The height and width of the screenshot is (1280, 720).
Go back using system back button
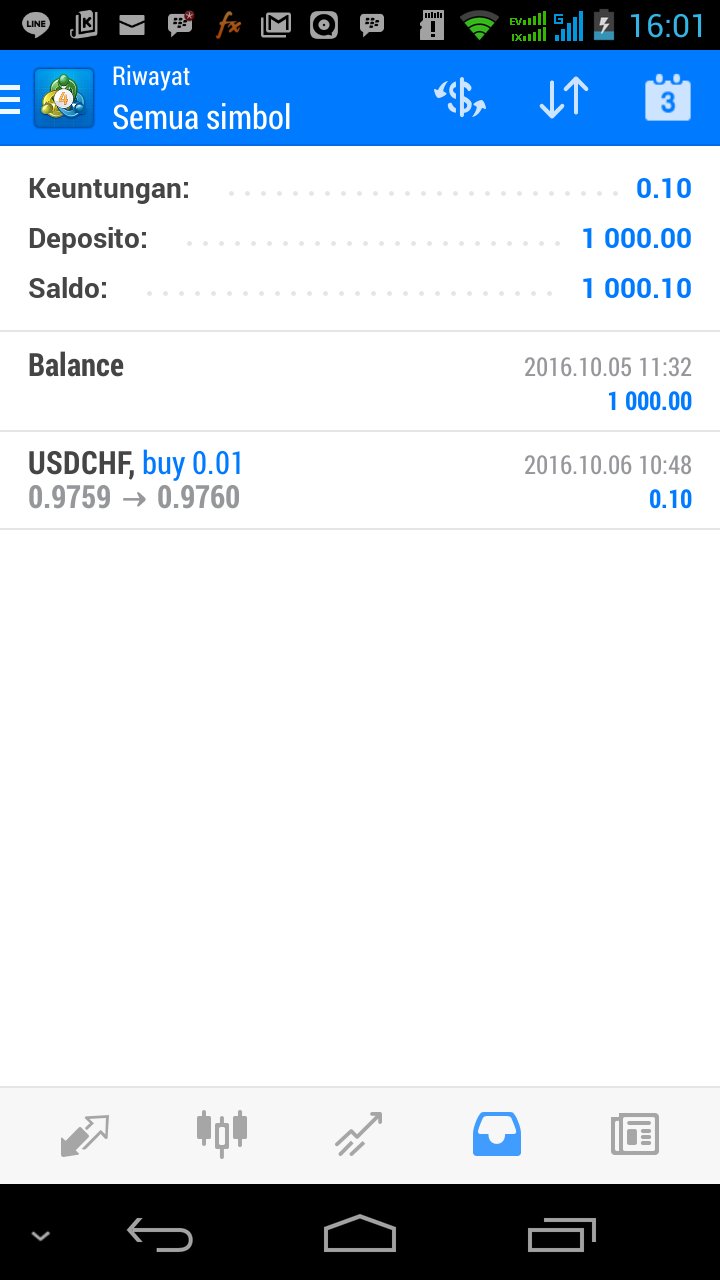[x=160, y=1236]
